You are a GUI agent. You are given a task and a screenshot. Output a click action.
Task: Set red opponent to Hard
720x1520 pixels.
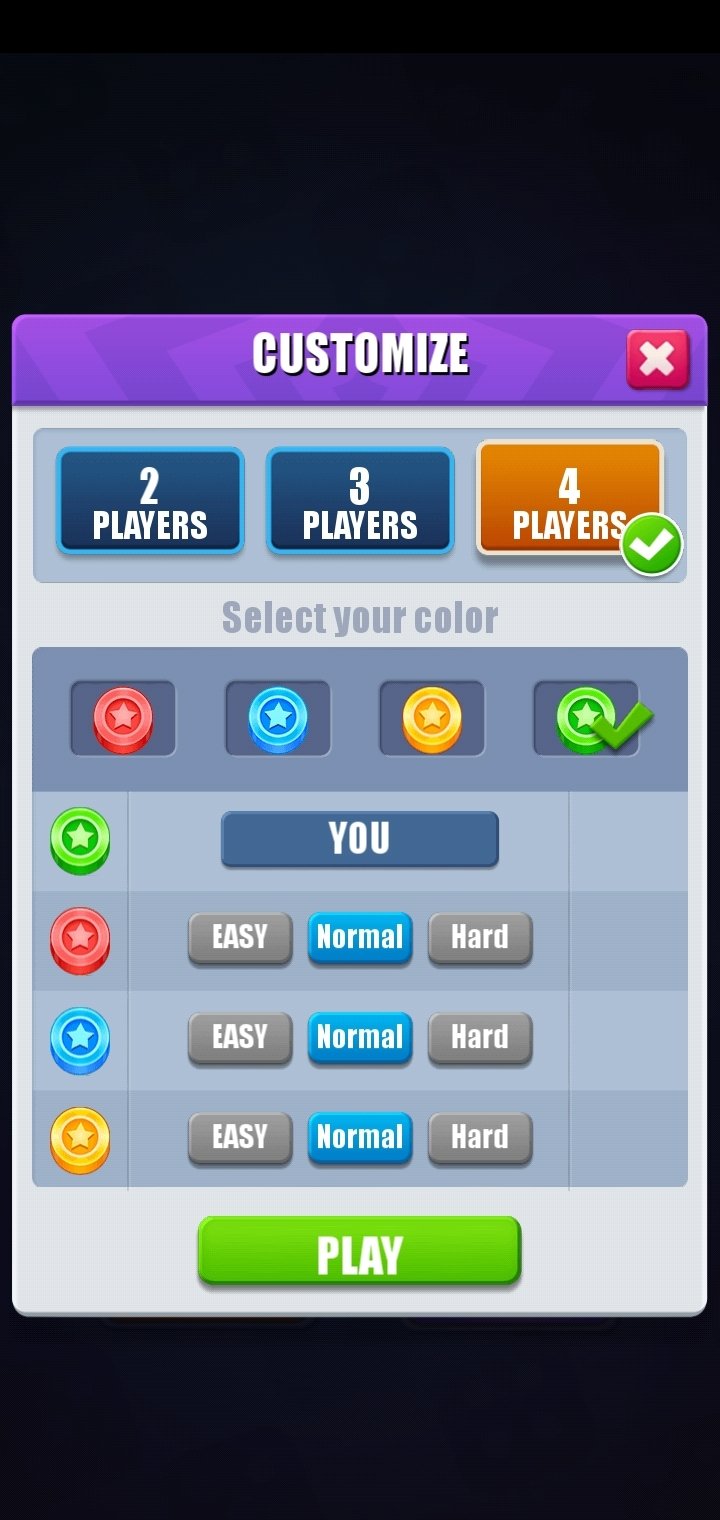click(480, 938)
